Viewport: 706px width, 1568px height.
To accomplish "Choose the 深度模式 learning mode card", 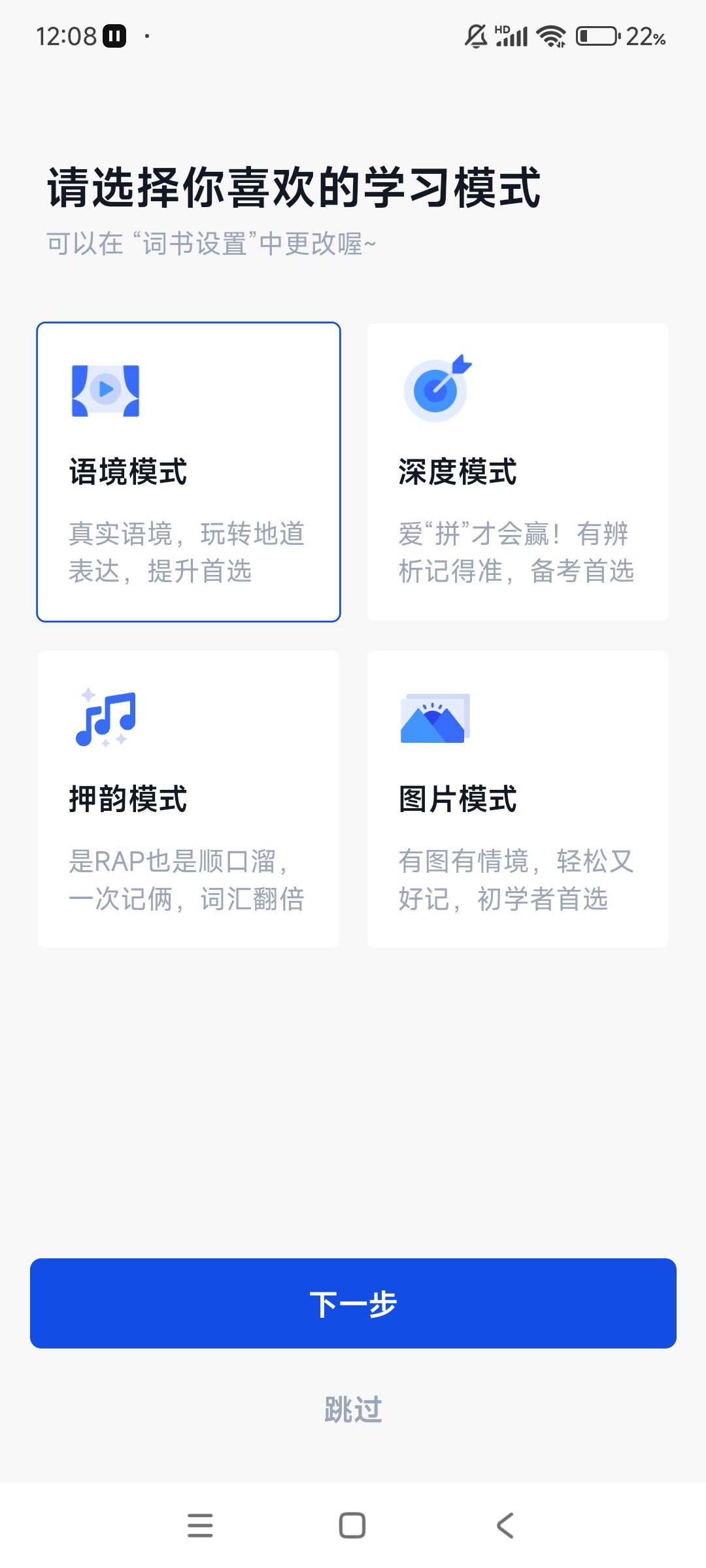I will pyautogui.click(x=517, y=472).
